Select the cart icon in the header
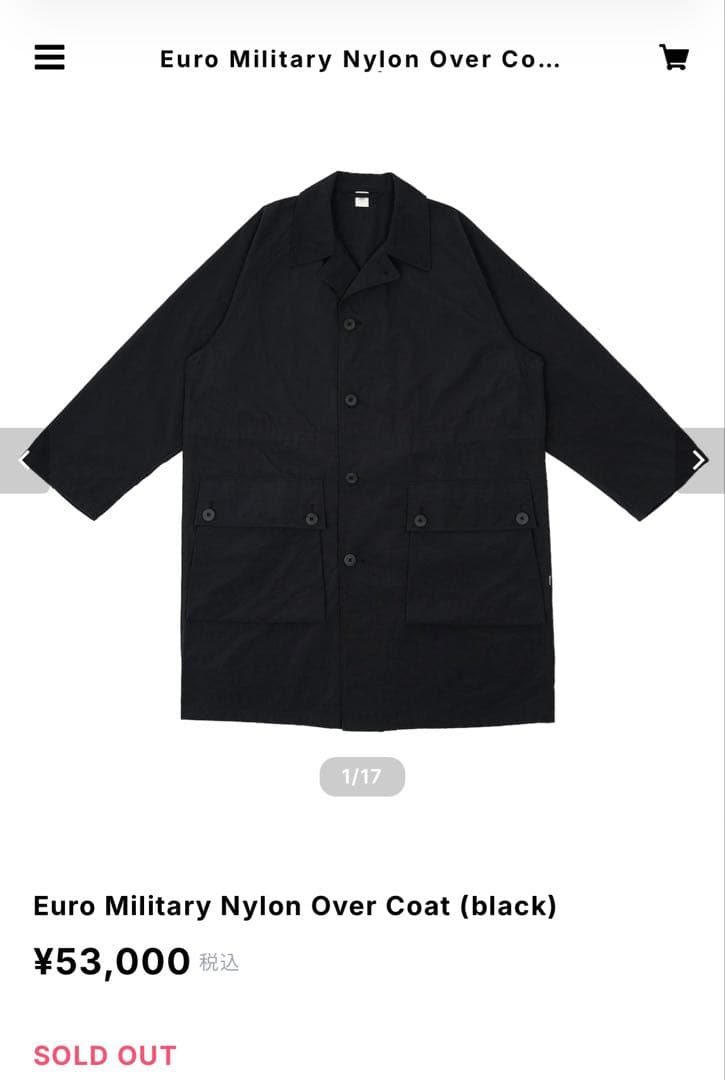725x1080 pixels. 674,58
